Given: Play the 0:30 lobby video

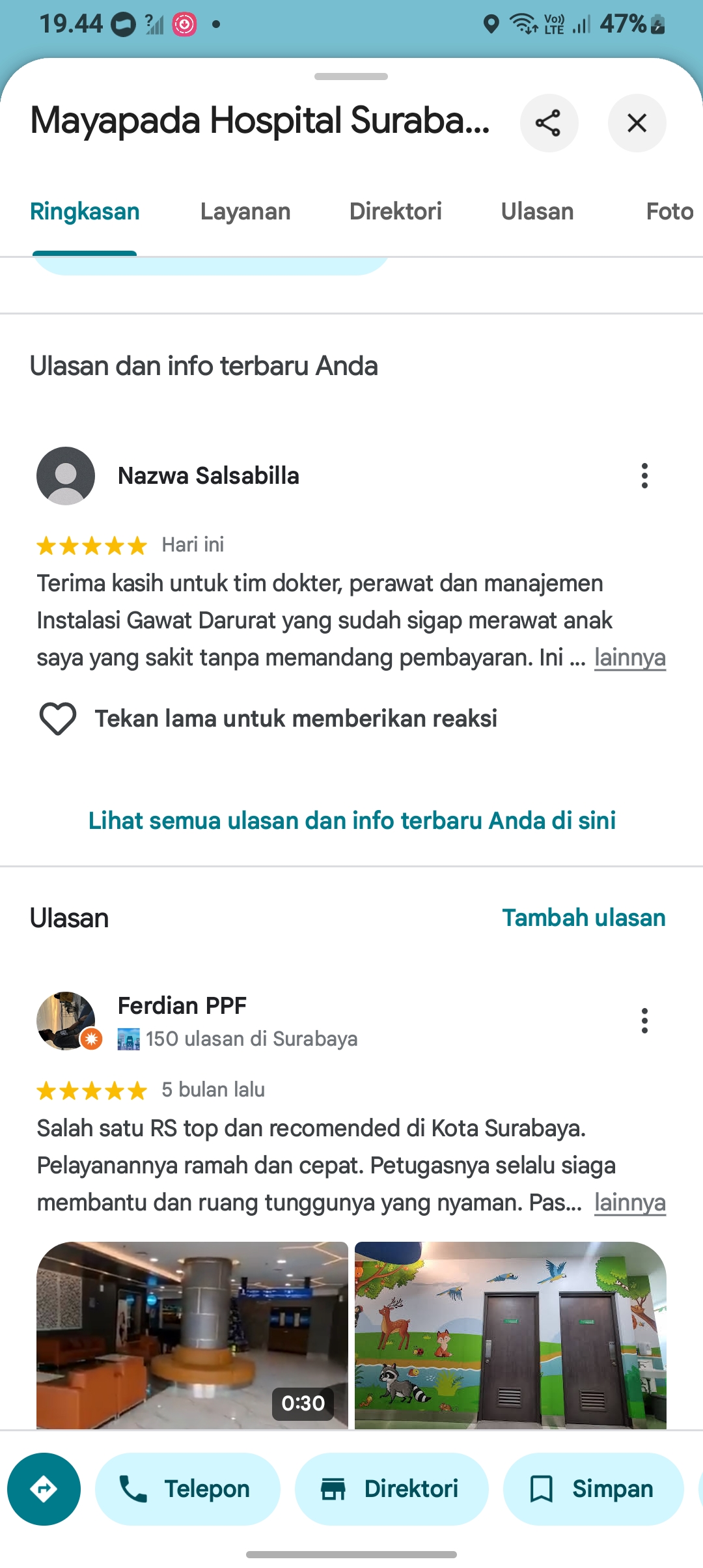Looking at the screenshot, I should coord(192,1336).
